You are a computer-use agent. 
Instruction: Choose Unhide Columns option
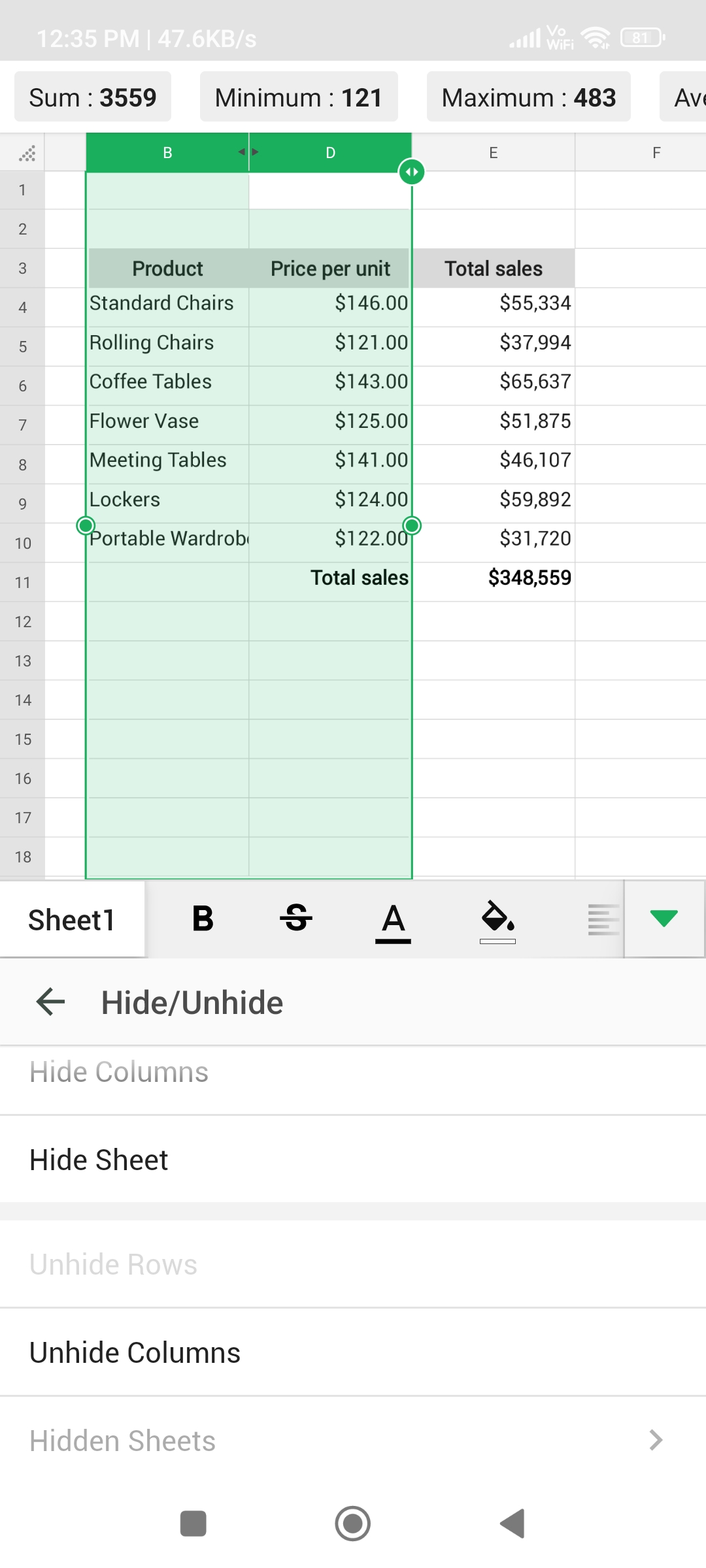pos(135,1352)
